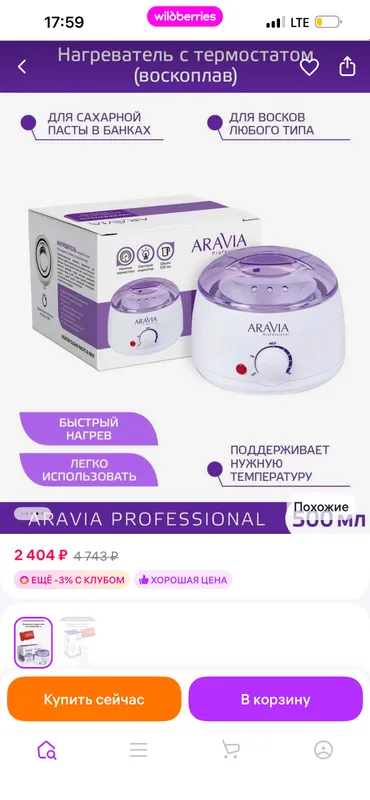
Task: Go back using the top-left arrow
Action: 22,66
